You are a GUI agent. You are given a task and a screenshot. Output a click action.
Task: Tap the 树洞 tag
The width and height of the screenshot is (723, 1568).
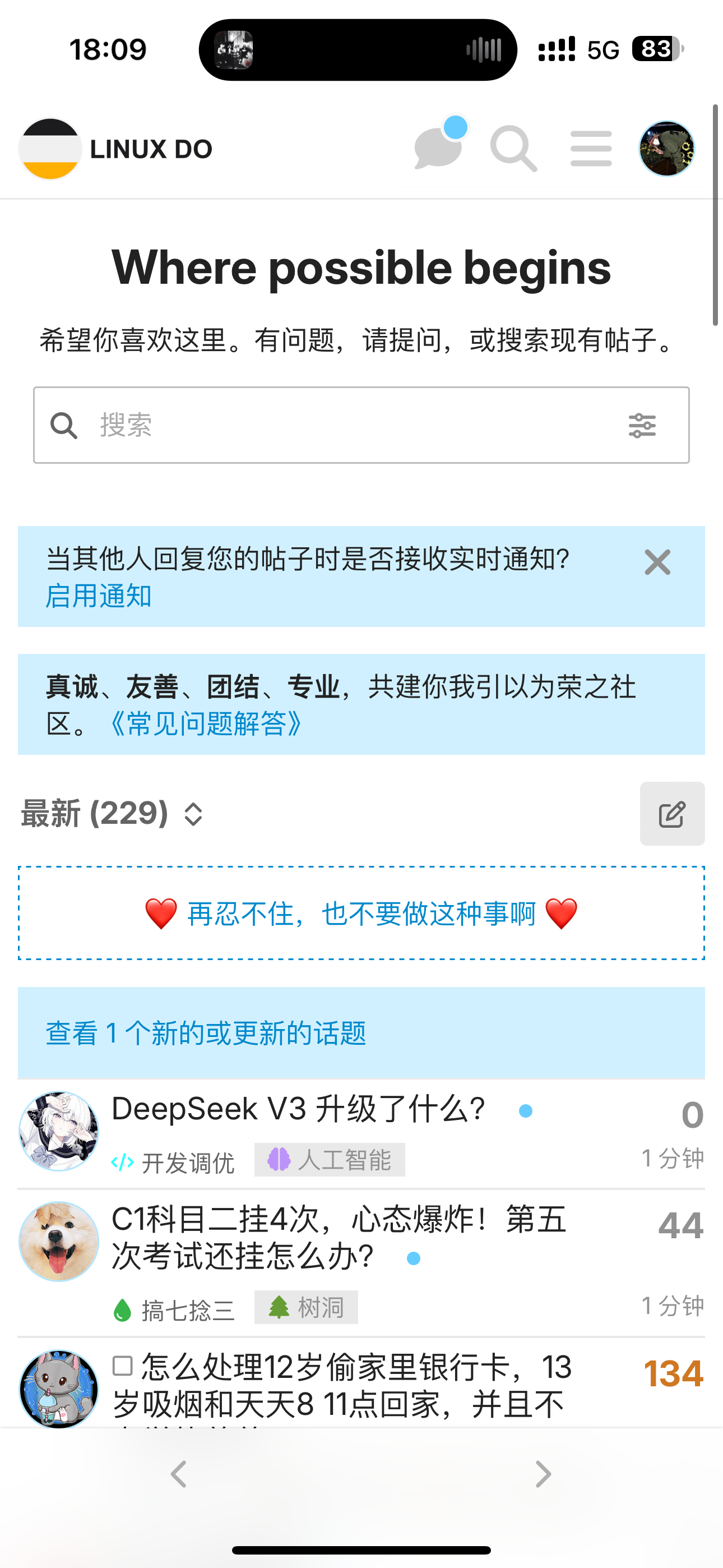306,1307
